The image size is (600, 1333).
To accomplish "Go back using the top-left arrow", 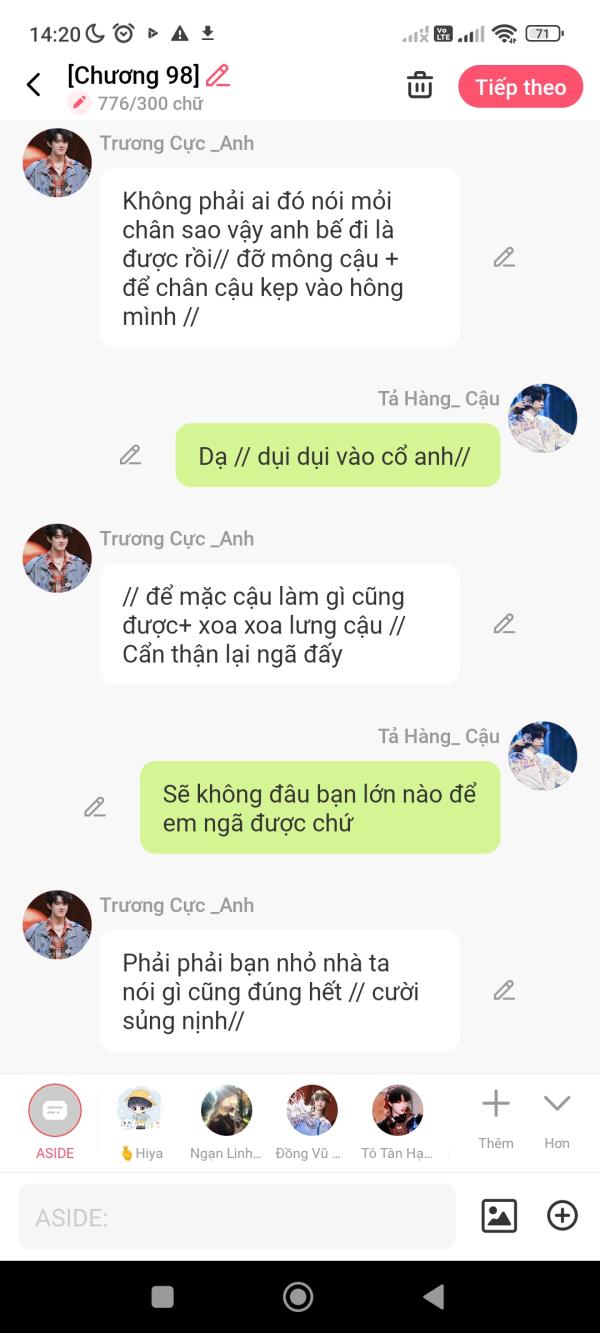I will pos(34,85).
